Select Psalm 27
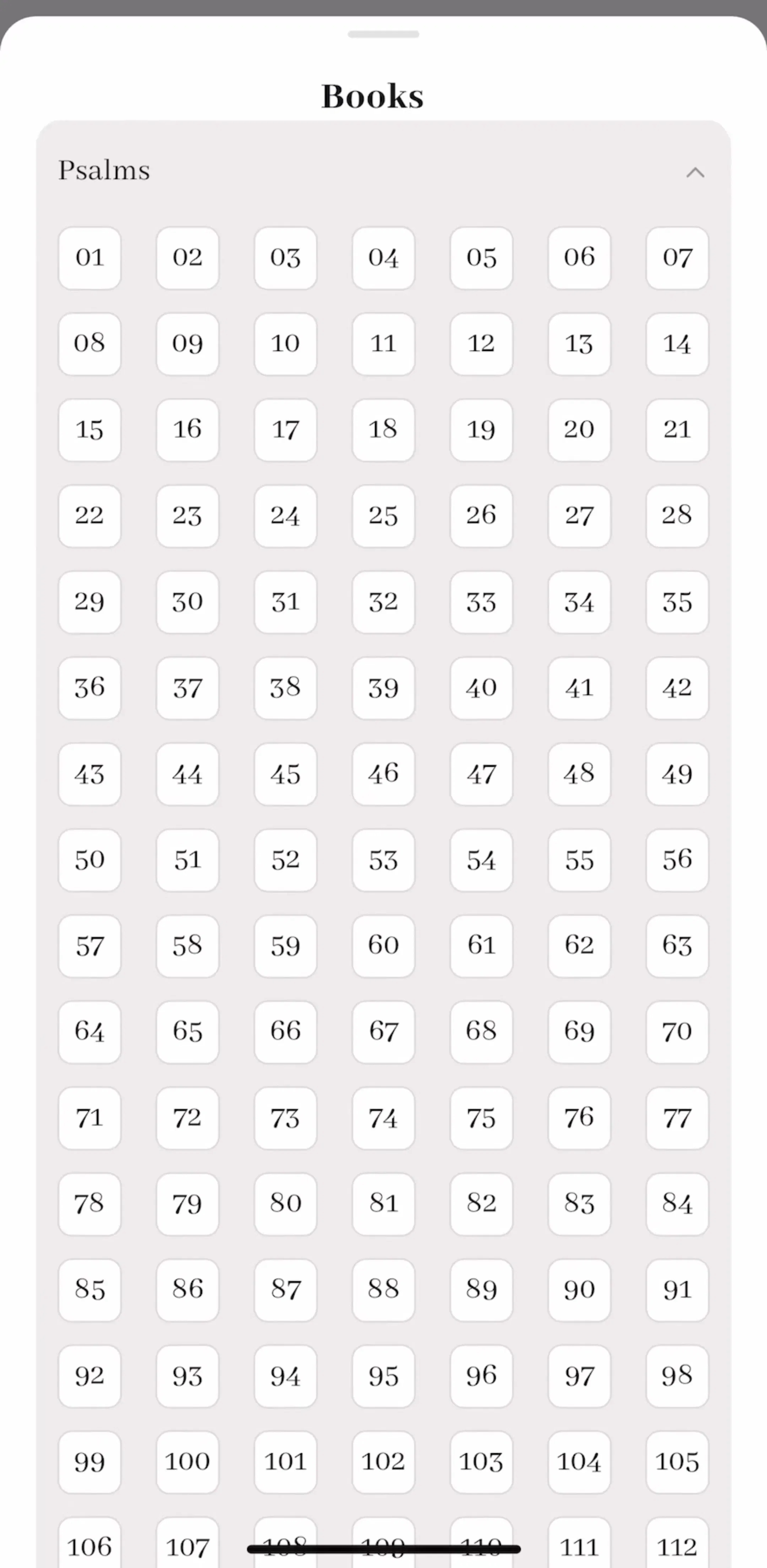Image resolution: width=767 pixels, height=1568 pixels. (579, 516)
